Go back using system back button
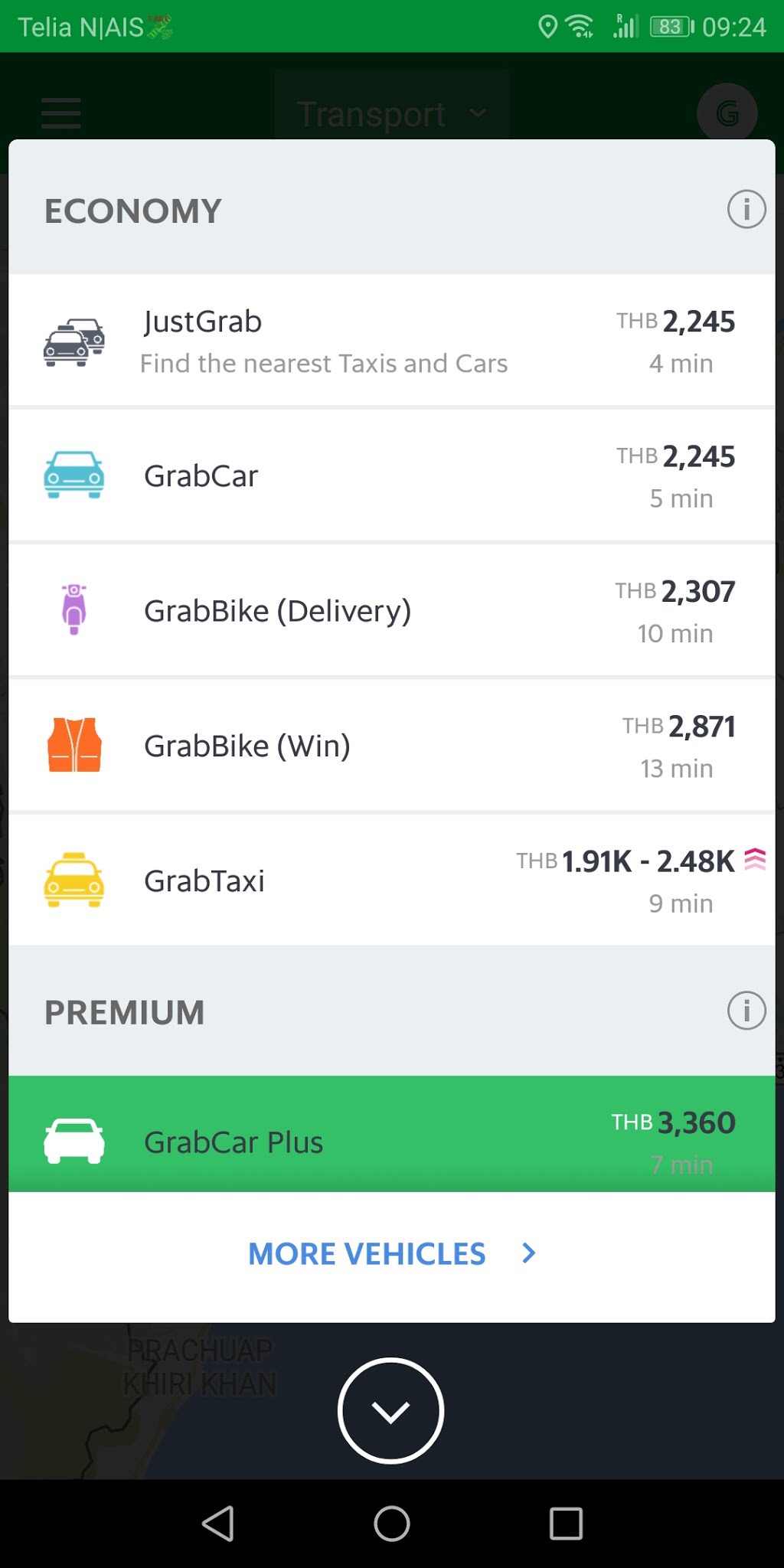The image size is (784, 1568). [x=218, y=1524]
